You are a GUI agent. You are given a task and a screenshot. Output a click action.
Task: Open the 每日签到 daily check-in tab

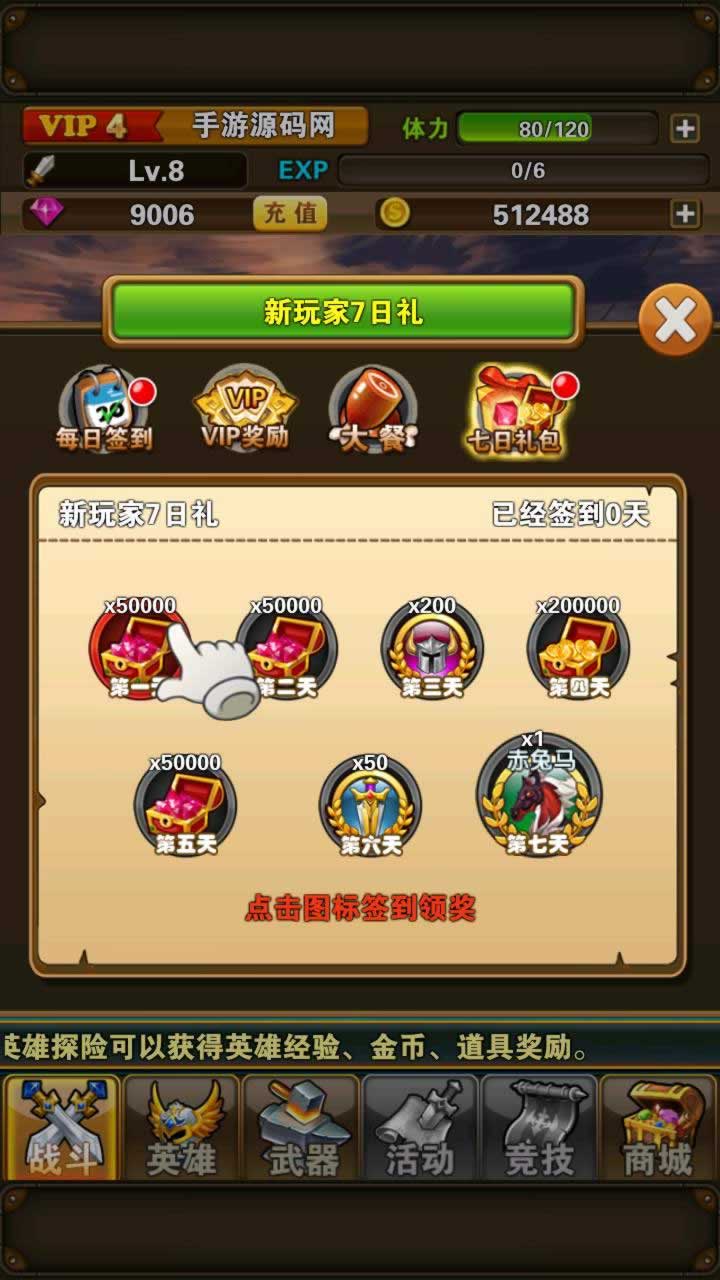pyautogui.click(x=104, y=411)
